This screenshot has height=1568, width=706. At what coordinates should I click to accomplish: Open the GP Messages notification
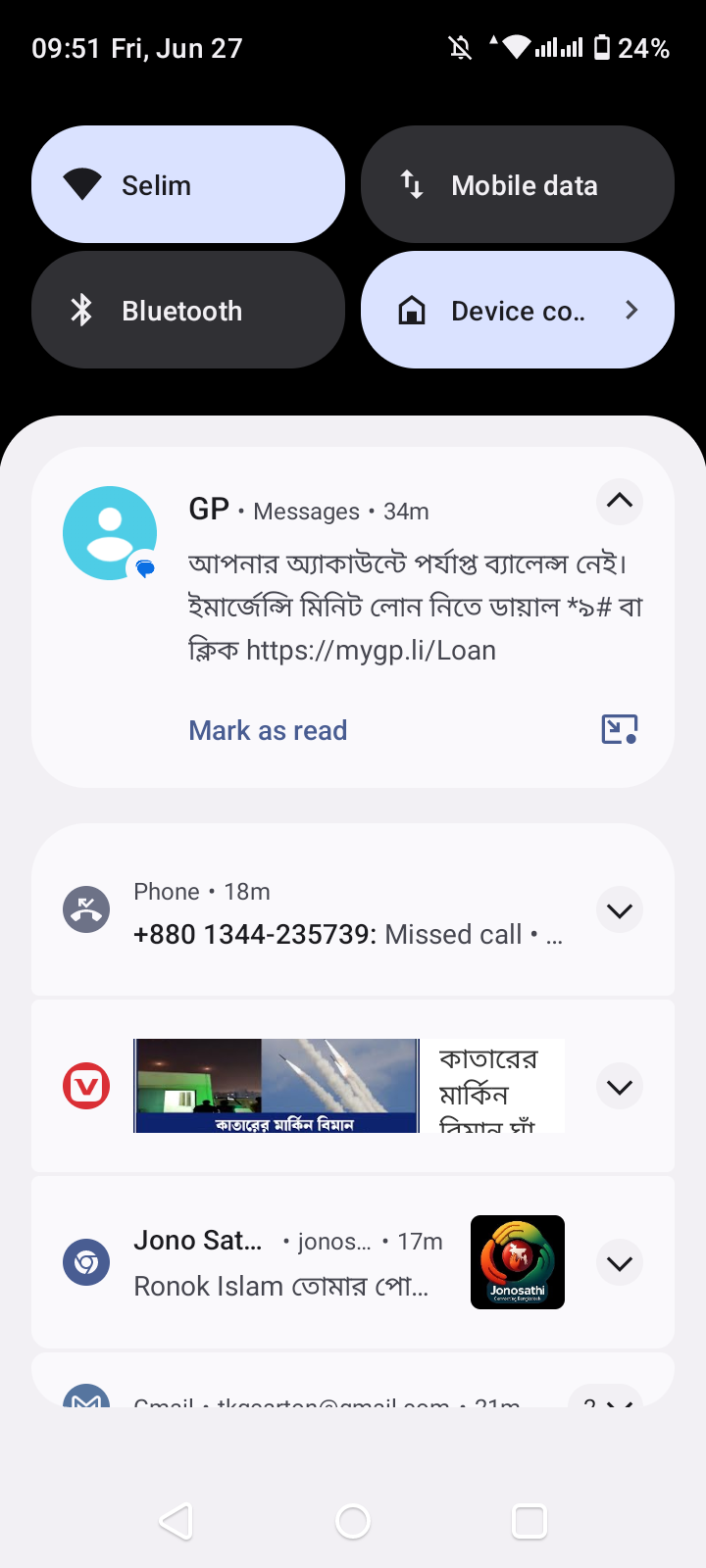(x=412, y=608)
